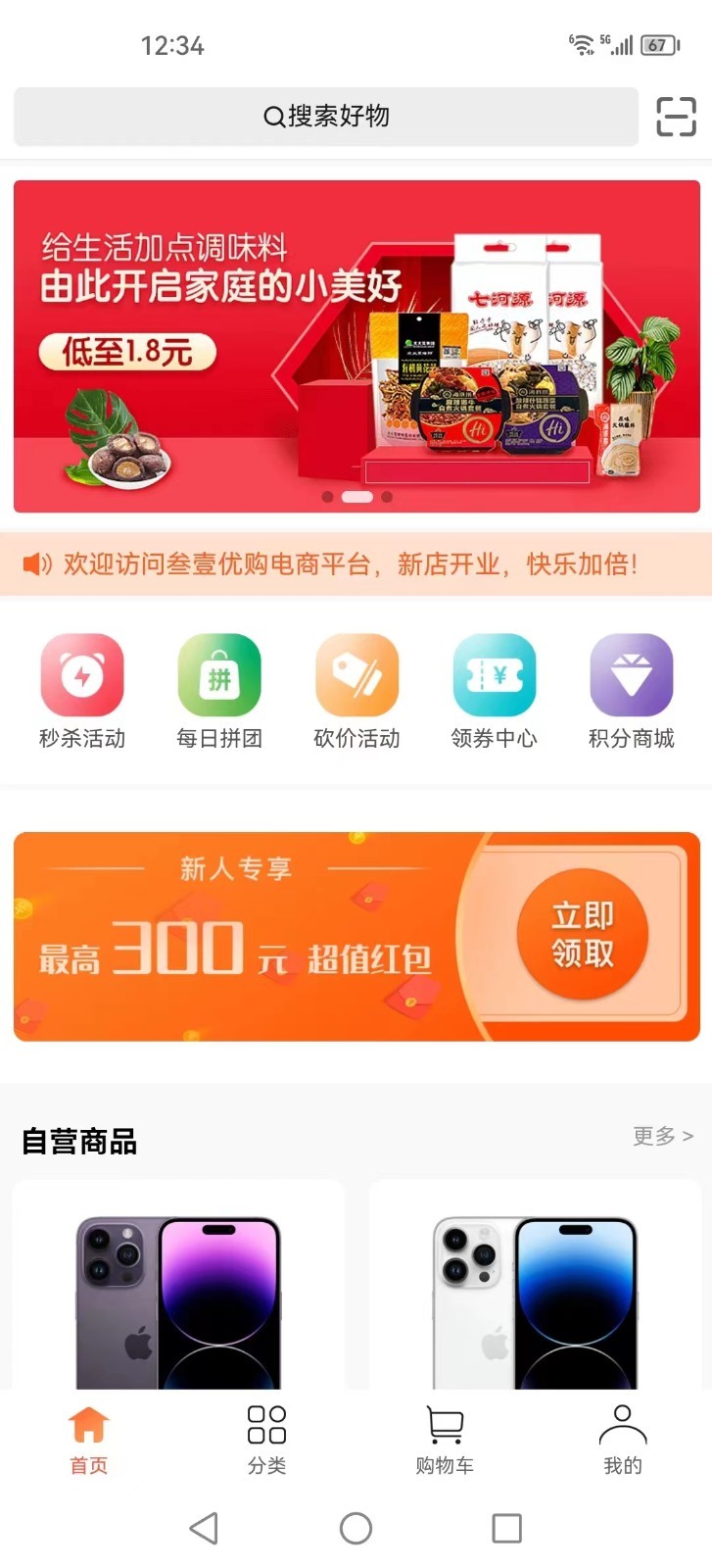Image resolution: width=712 pixels, height=1568 pixels.
Task: Tap the system home button
Action: (356, 1528)
